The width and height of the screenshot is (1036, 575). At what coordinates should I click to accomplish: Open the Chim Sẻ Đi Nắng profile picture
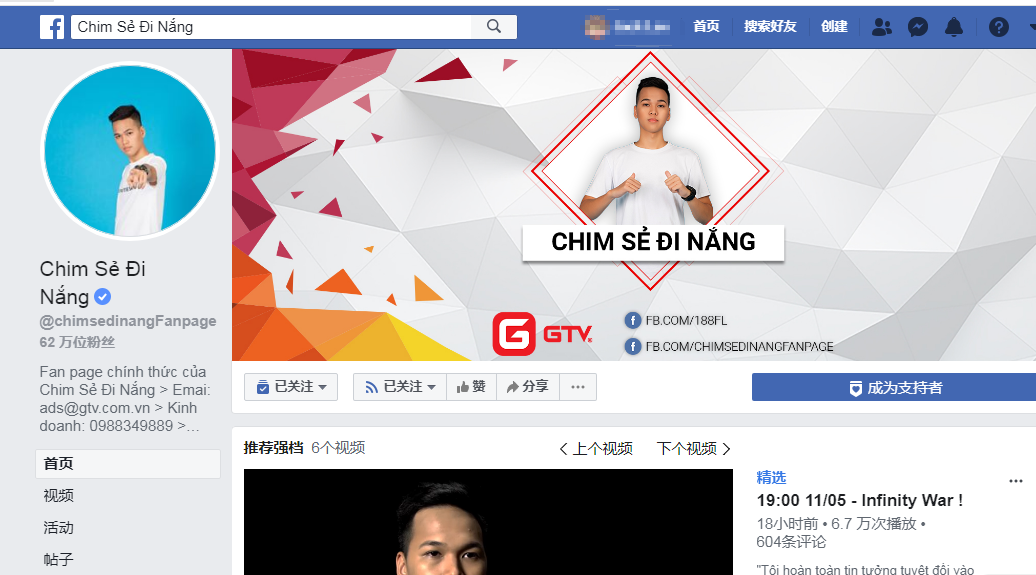point(129,151)
